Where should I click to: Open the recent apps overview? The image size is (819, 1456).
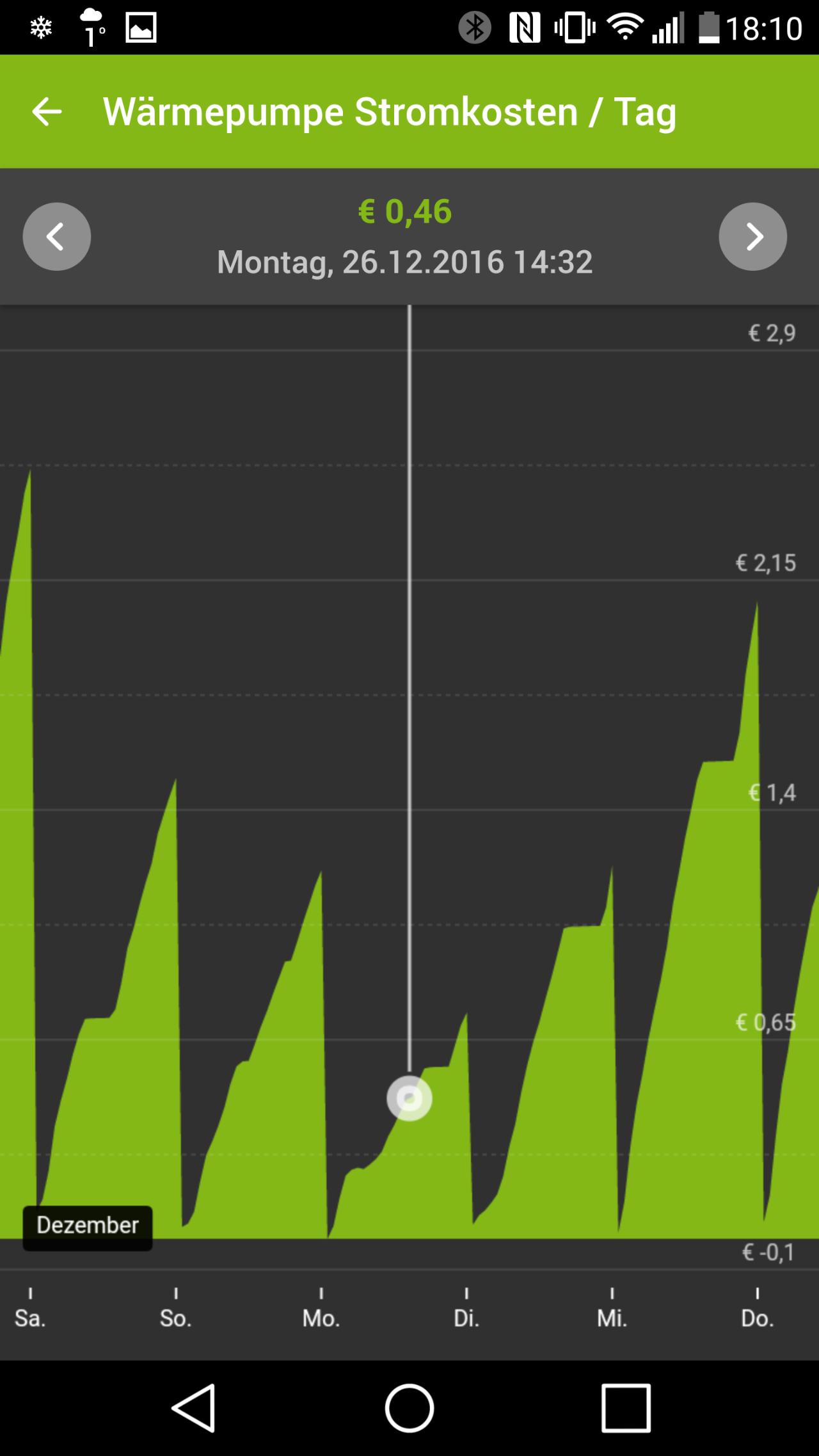point(626,1408)
